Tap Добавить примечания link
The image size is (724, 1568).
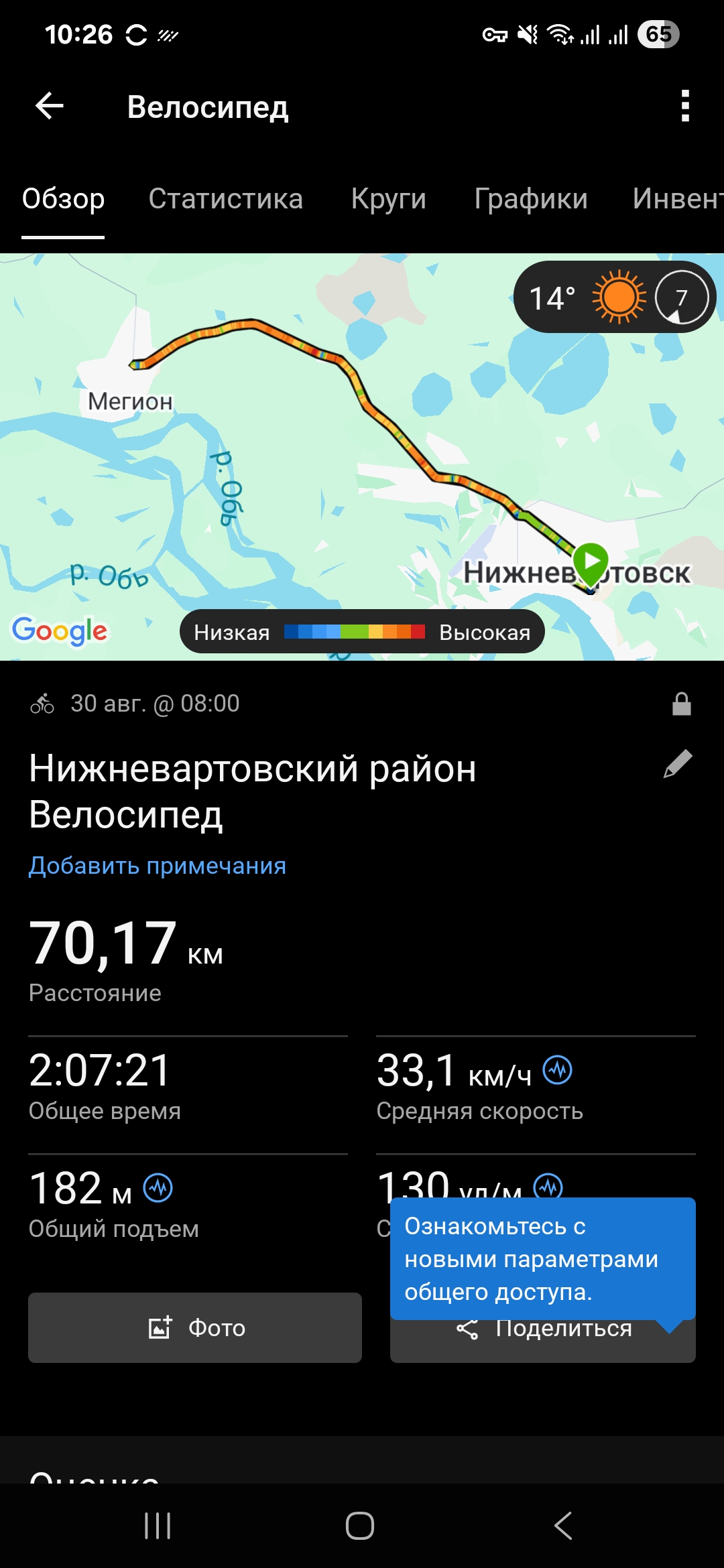point(158,866)
